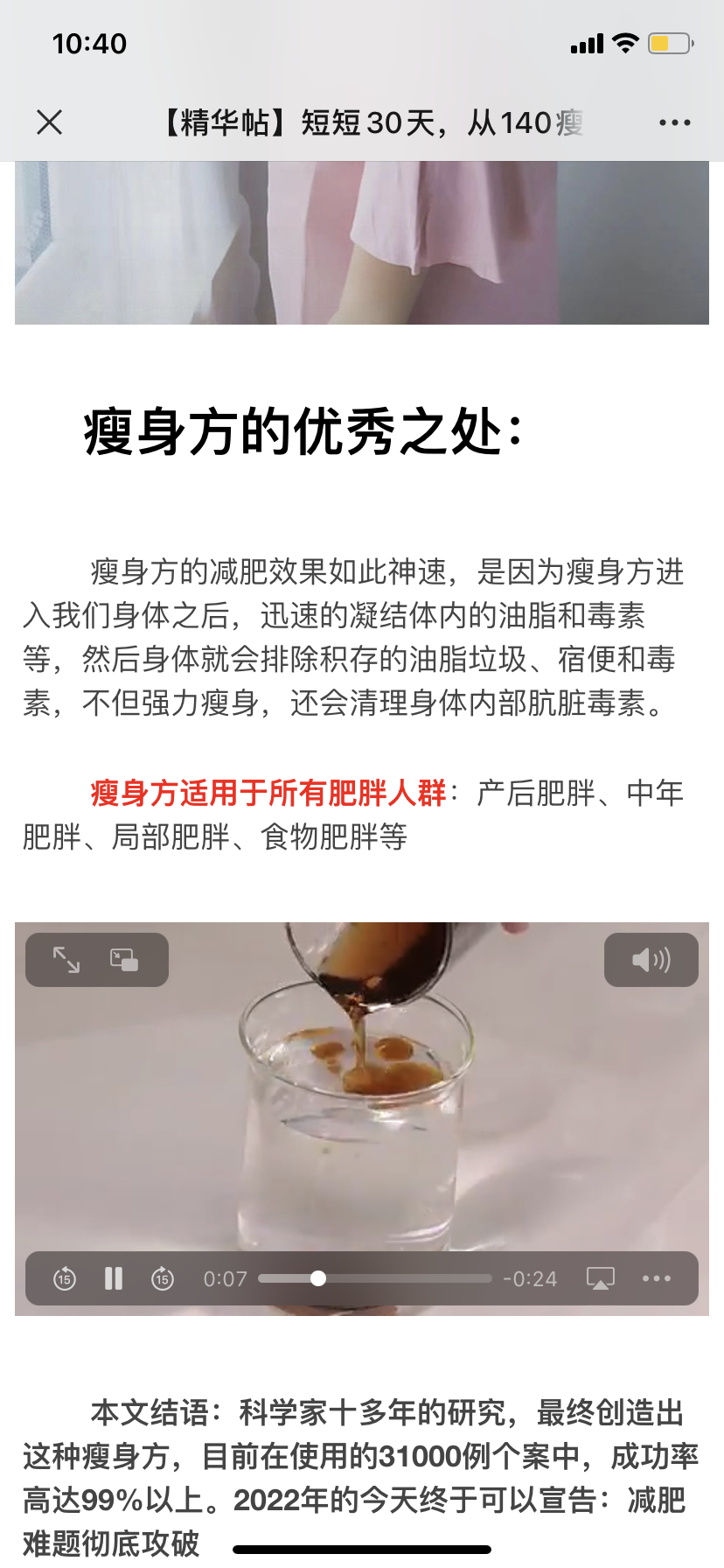Enable picture-in-picture for the video
Image resolution: width=724 pixels, height=1568 pixels.
point(124,960)
